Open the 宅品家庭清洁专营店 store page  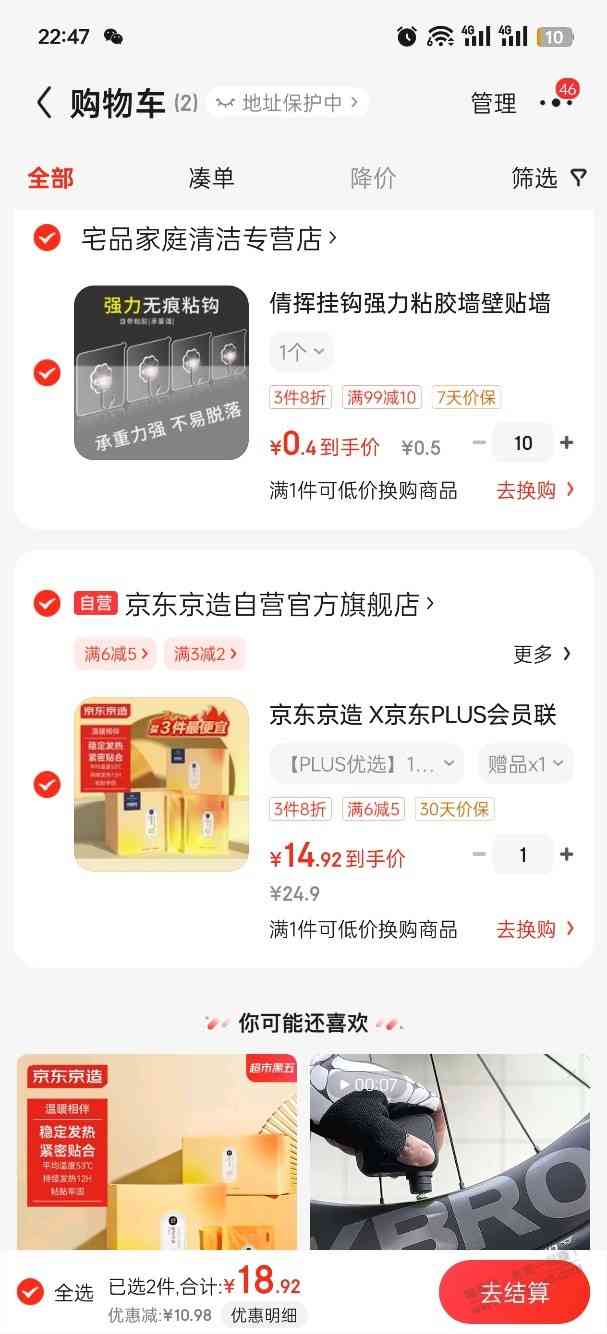[x=208, y=239]
